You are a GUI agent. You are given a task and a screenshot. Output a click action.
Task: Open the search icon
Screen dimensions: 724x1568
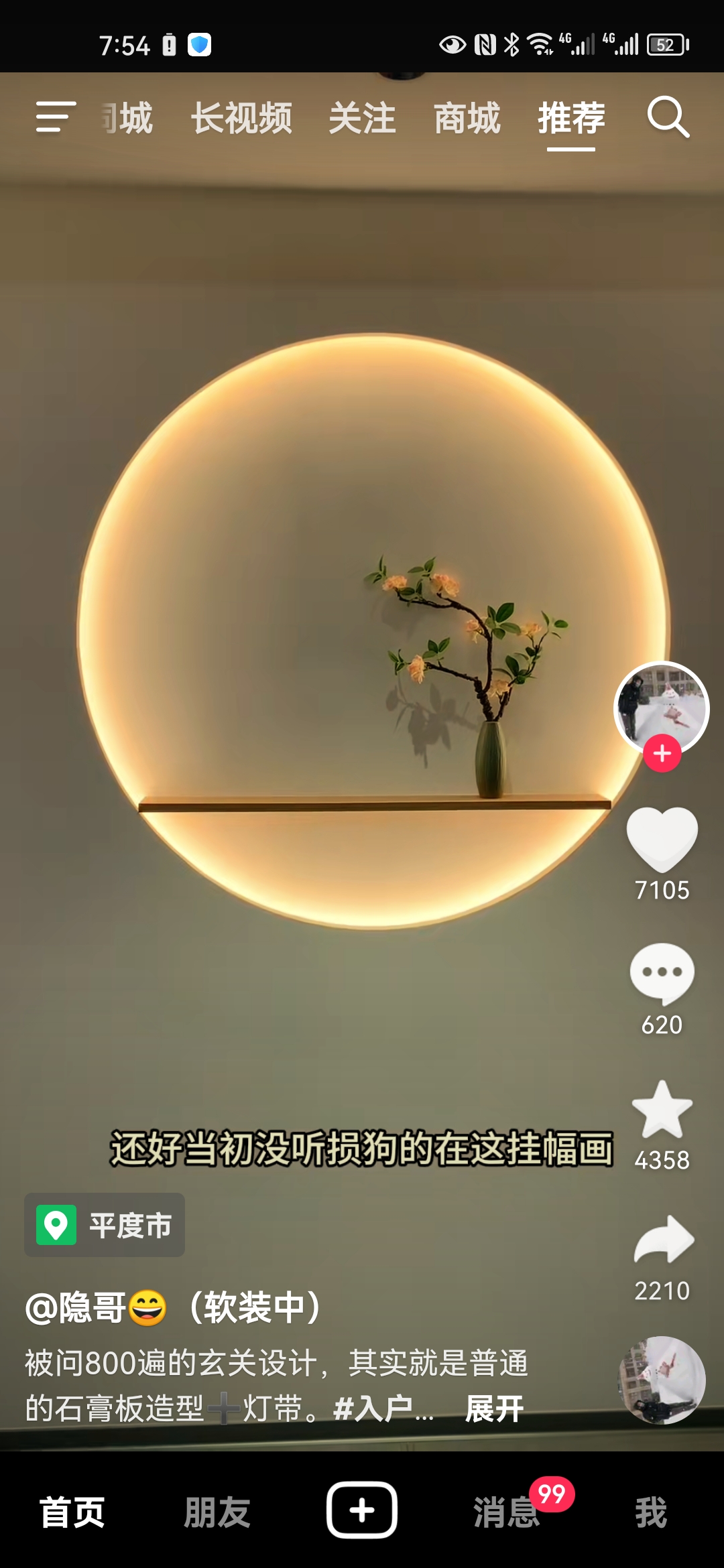(668, 117)
